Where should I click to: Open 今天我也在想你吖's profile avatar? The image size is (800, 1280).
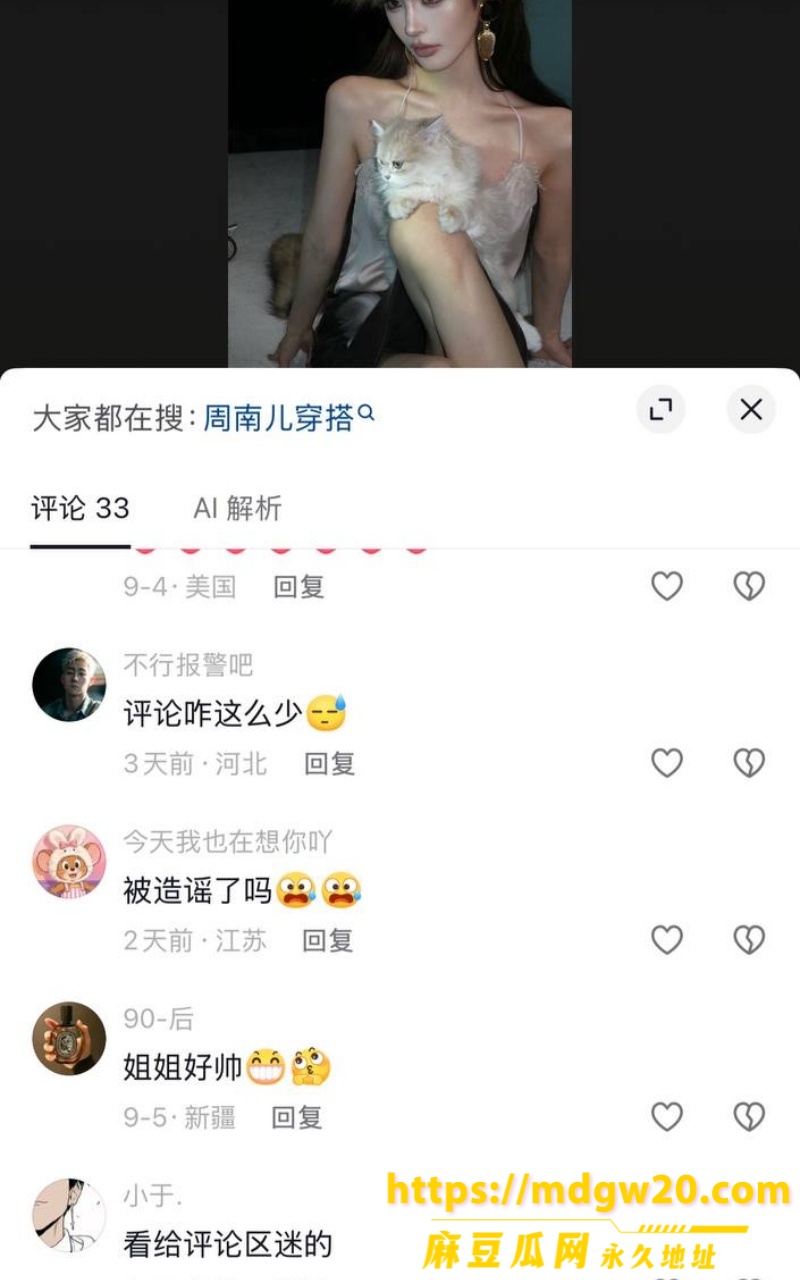point(69,862)
